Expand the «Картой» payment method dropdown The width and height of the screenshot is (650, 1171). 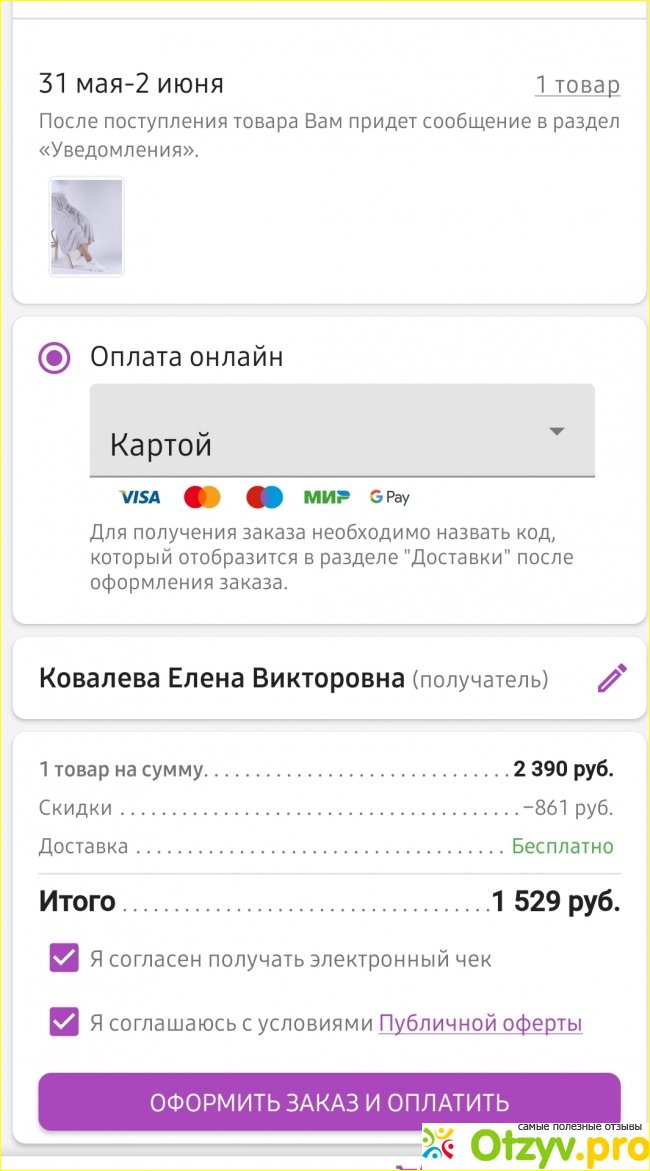pyautogui.click(x=342, y=431)
